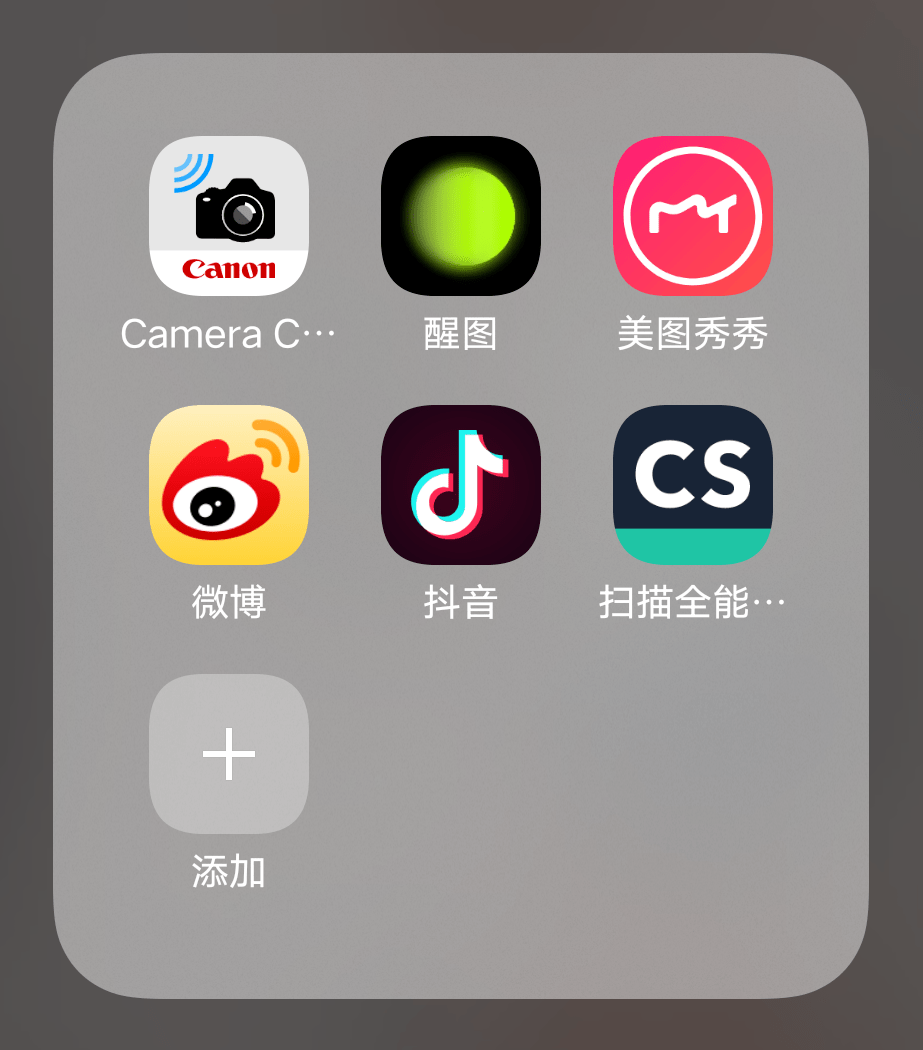Open the Canon Camera Connect app
This screenshot has width=923, height=1050.
pyautogui.click(x=228, y=216)
